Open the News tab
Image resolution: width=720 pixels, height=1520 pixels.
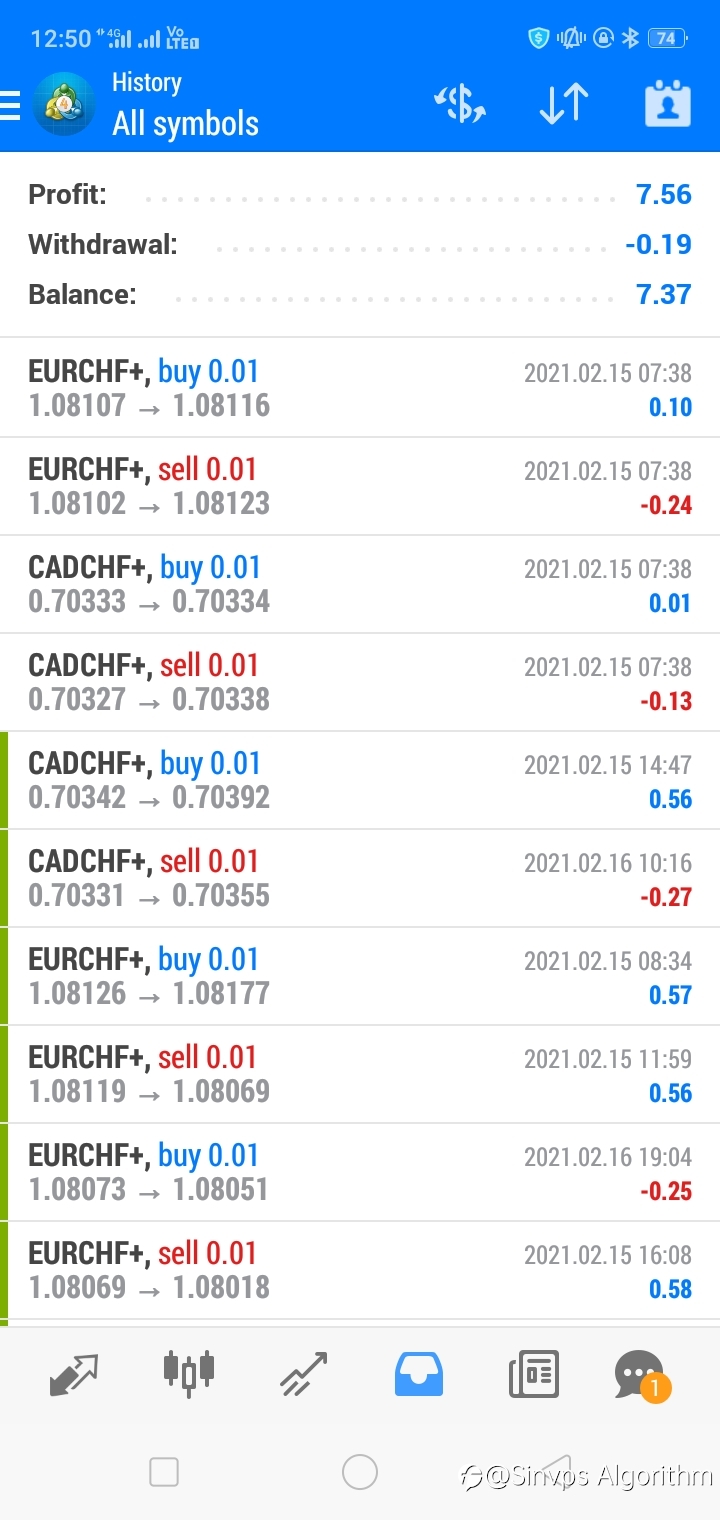(x=534, y=1374)
